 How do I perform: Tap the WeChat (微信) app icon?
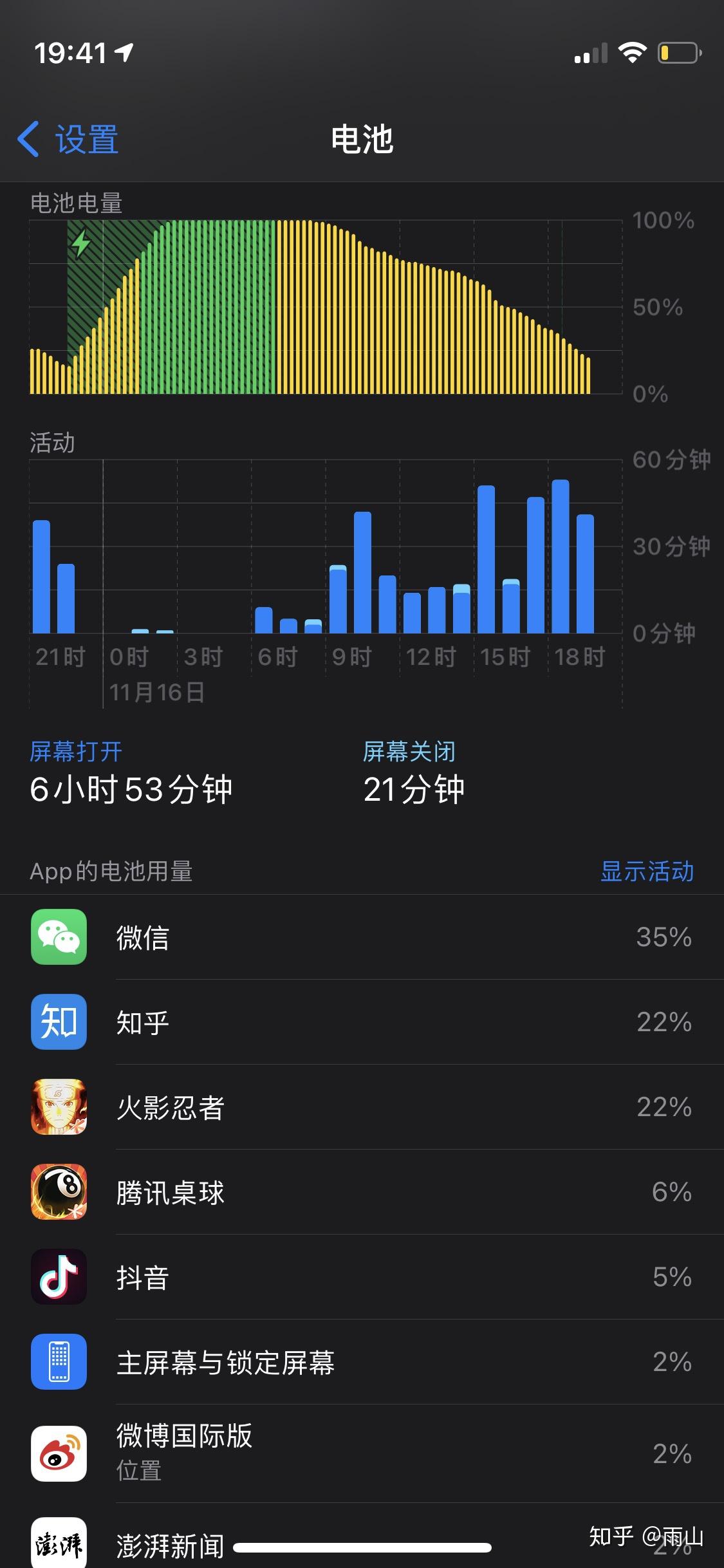click(x=59, y=937)
